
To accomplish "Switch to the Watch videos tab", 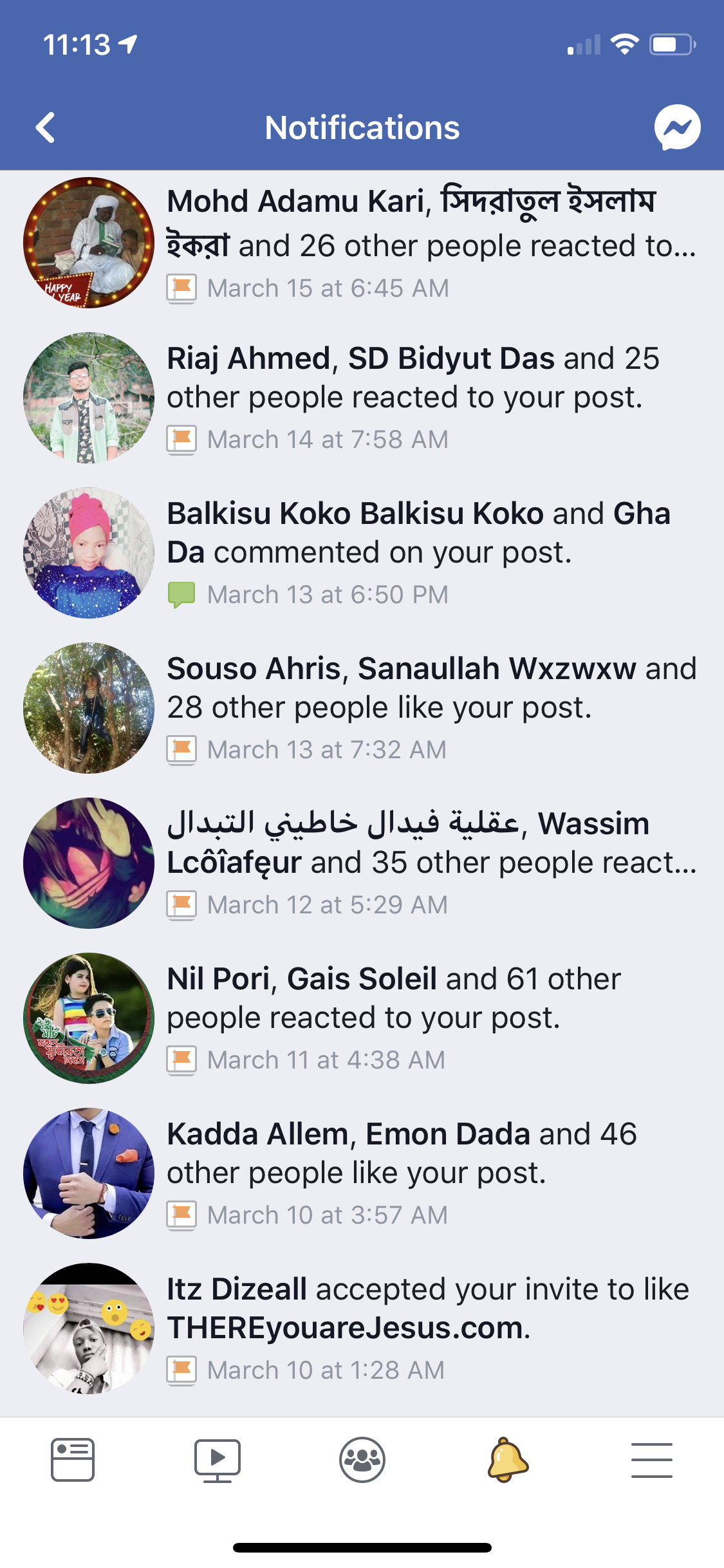I will 218,1459.
